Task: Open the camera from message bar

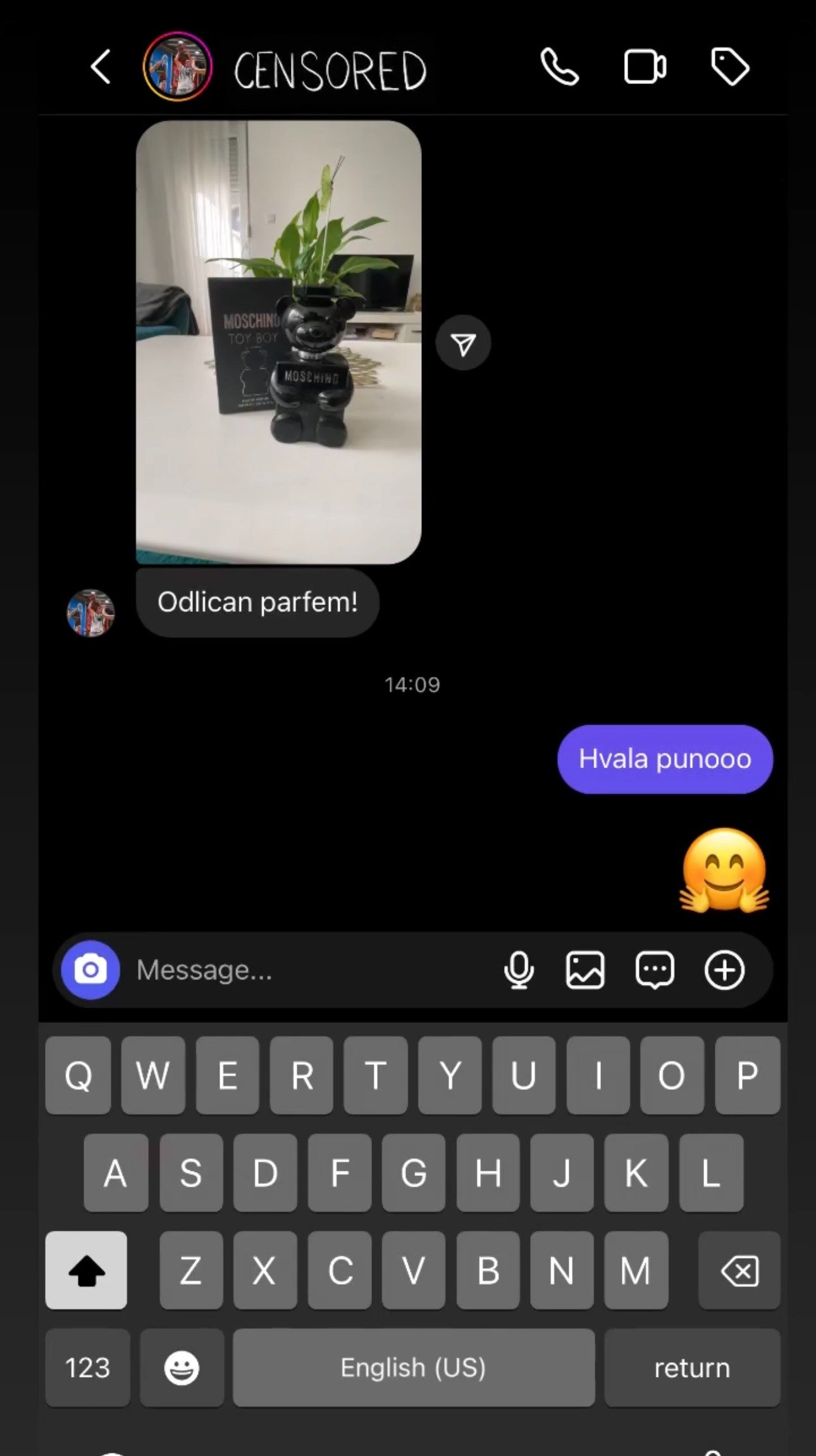Action: [x=90, y=970]
